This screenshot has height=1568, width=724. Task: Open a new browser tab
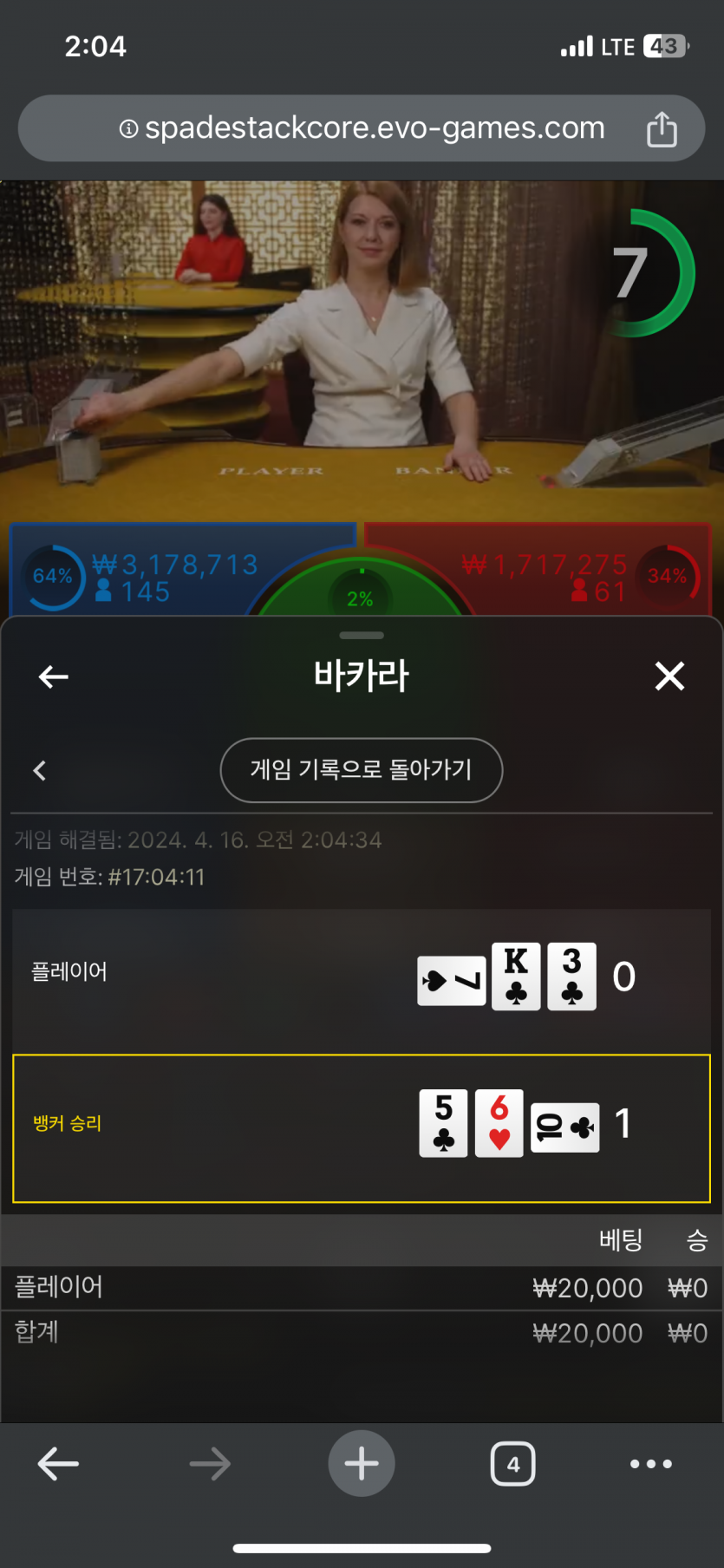coord(362,1464)
